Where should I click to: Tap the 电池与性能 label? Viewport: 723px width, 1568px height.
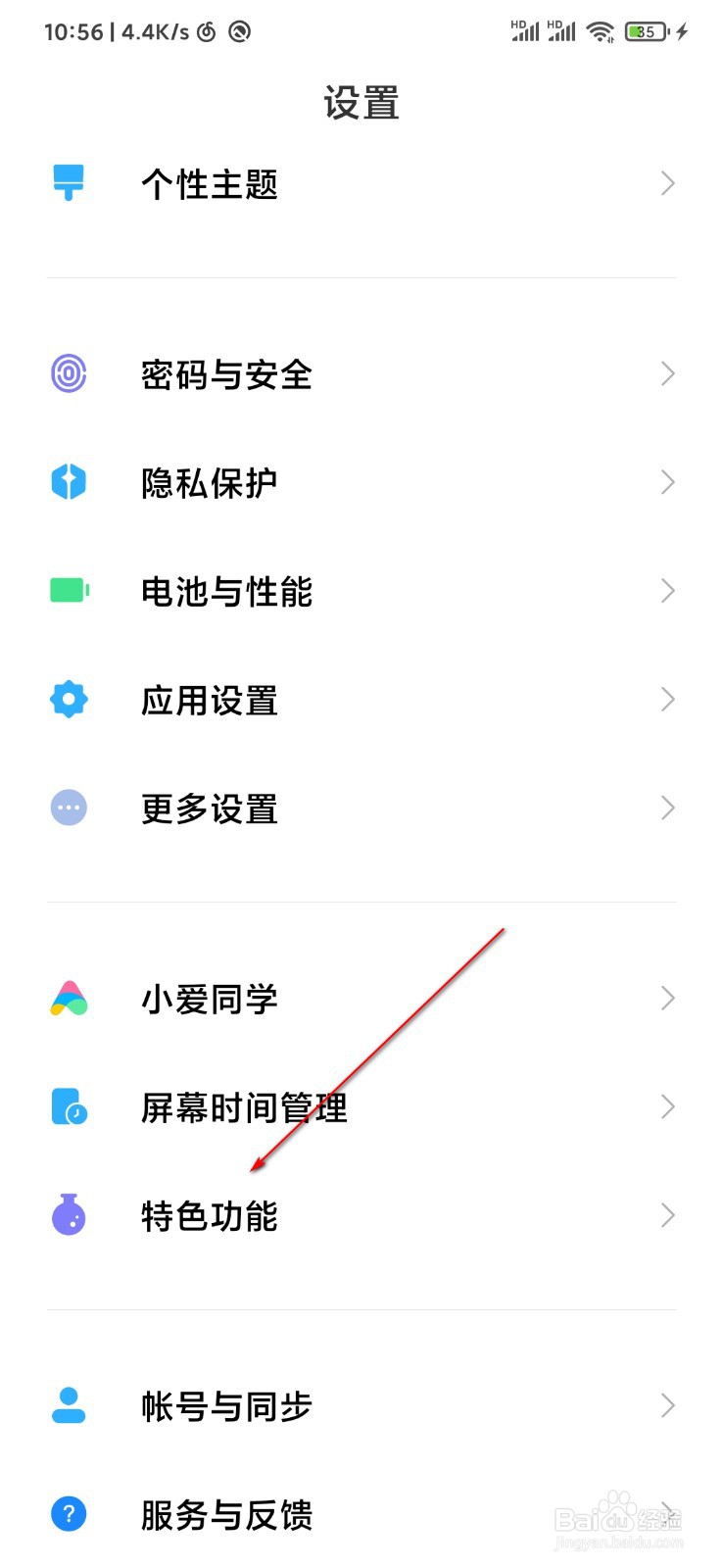(225, 590)
